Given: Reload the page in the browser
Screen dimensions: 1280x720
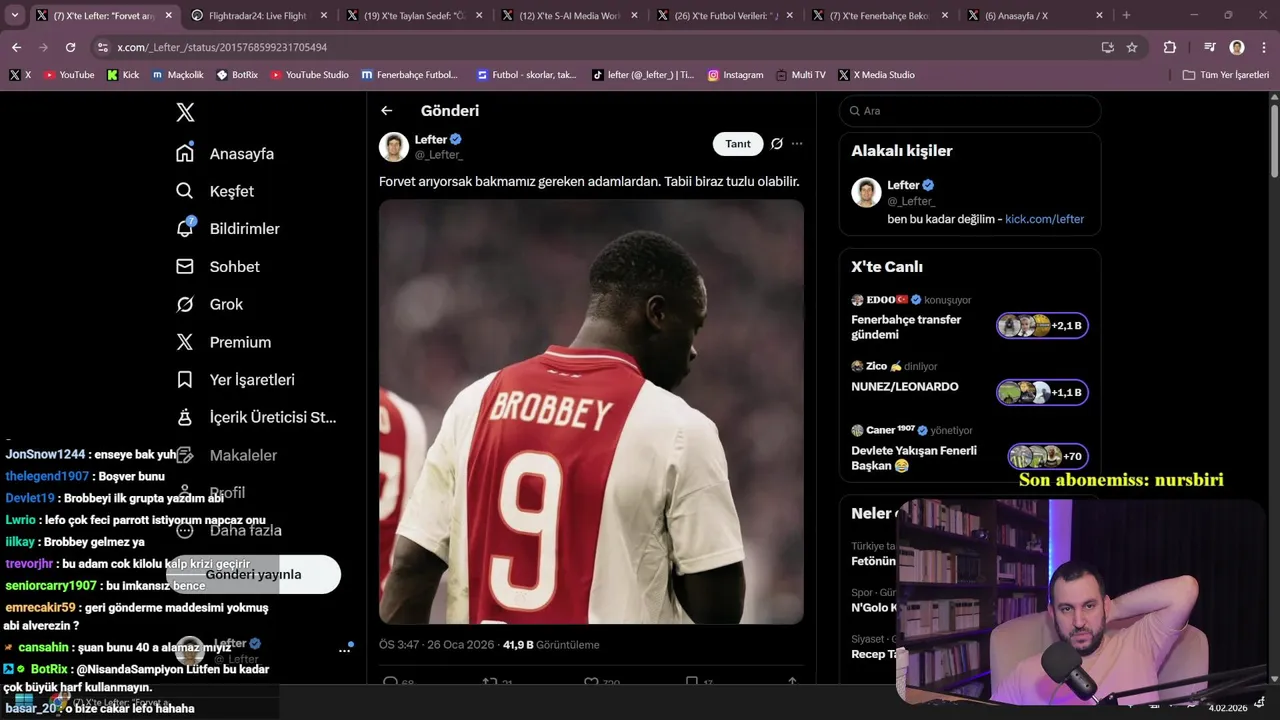Looking at the screenshot, I should pyautogui.click(x=70, y=47).
